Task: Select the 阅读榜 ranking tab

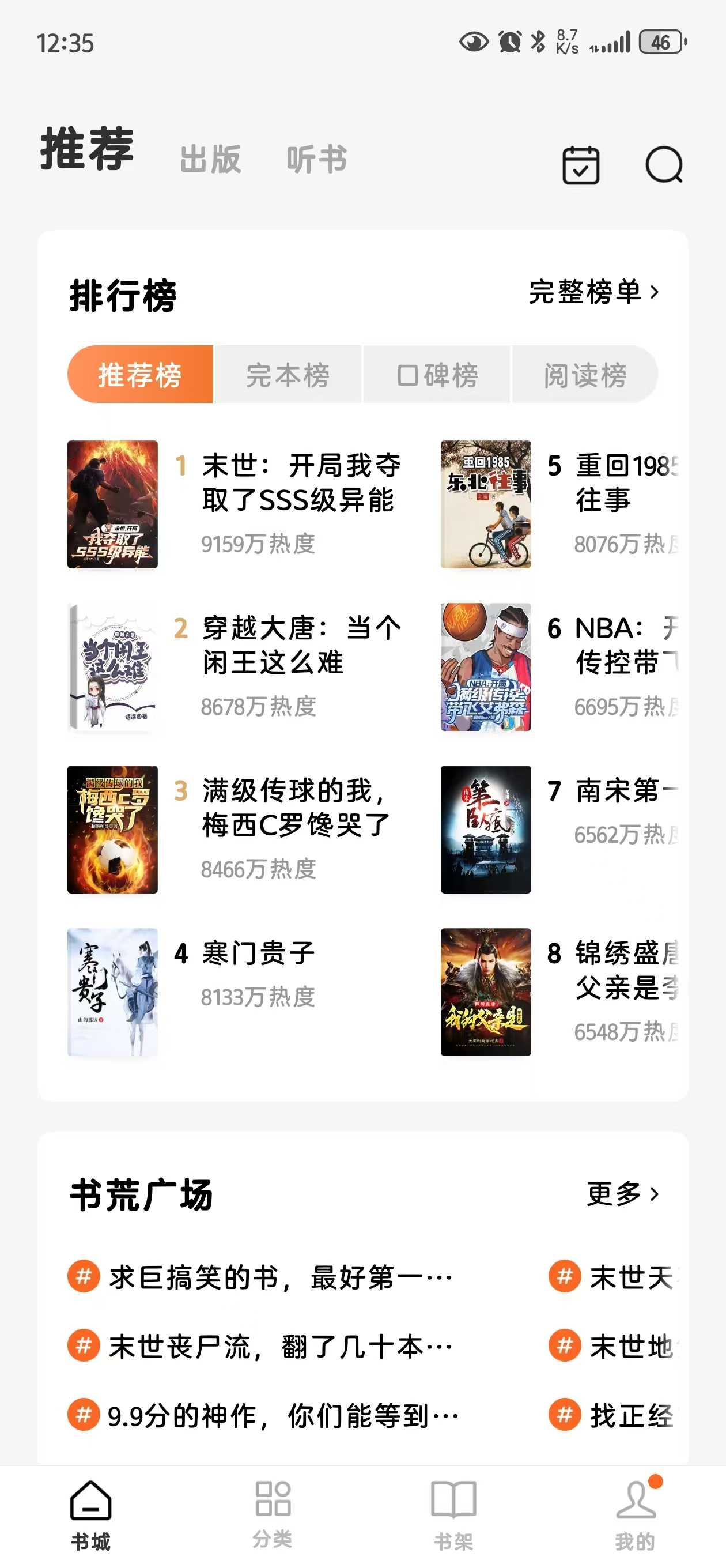Action: tap(585, 374)
